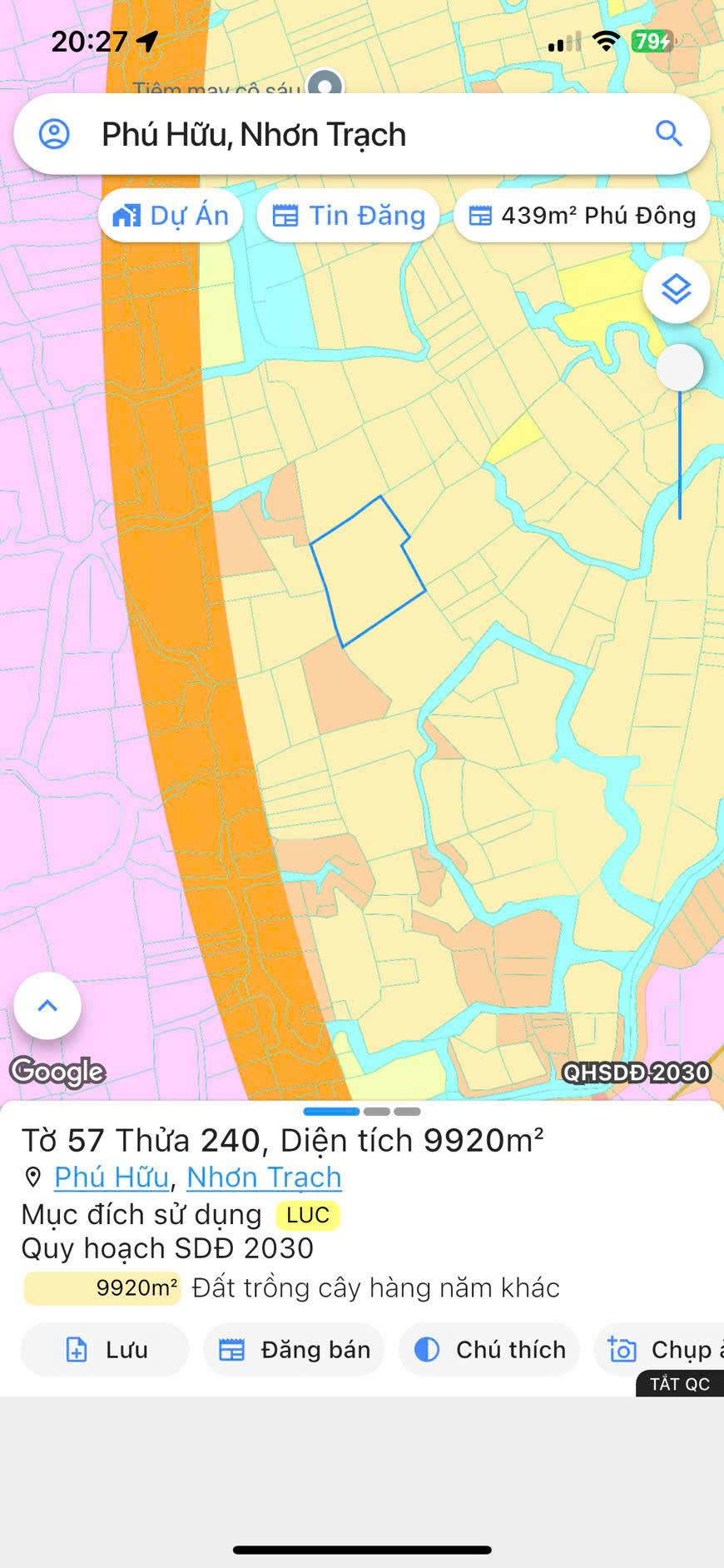The image size is (724, 1568).
Task: Edit the Phú Hữu, Nhơn Trạch search field
Action: click(x=350, y=134)
